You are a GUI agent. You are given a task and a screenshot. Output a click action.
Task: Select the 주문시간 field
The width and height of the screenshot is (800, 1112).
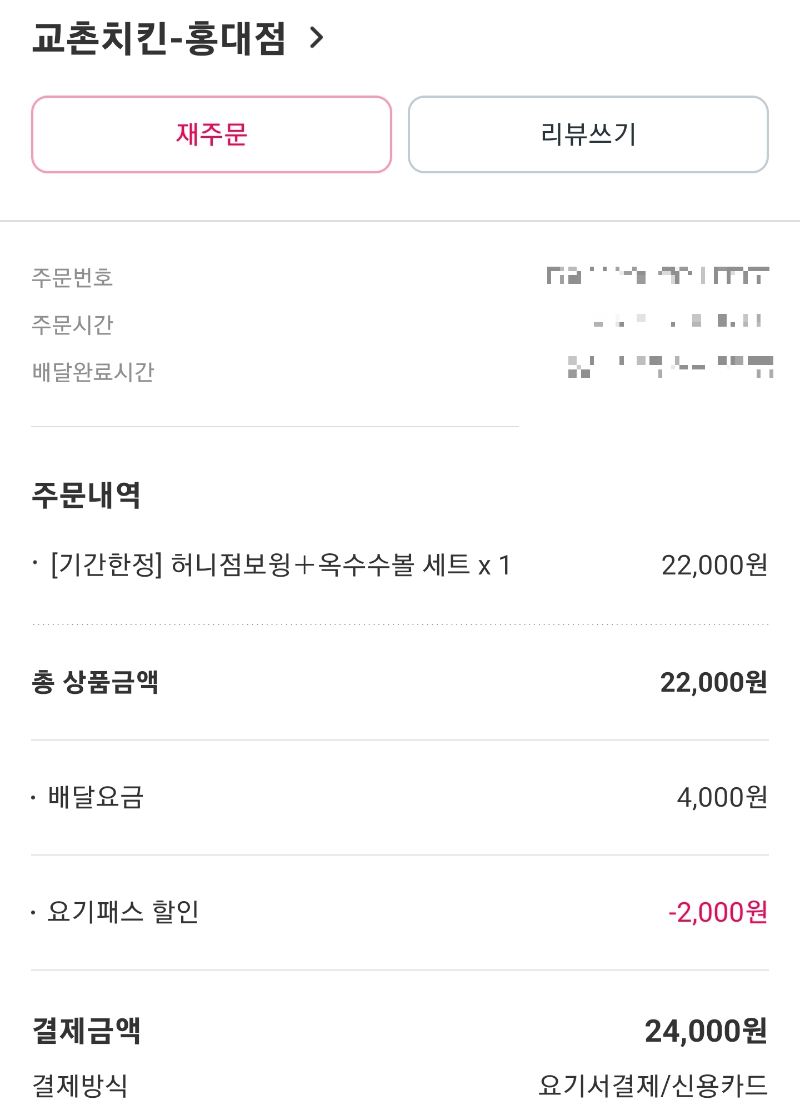pos(70,322)
